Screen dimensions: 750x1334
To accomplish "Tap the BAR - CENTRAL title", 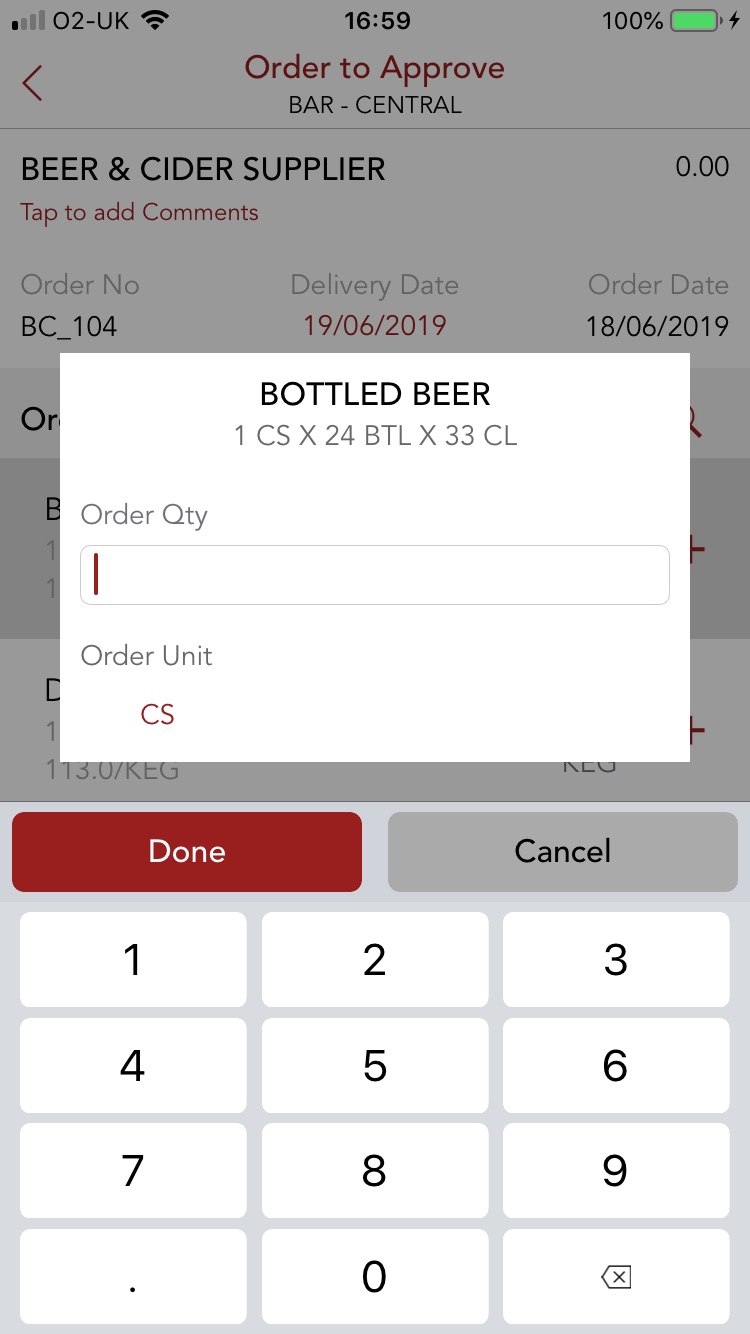I will pos(375,104).
